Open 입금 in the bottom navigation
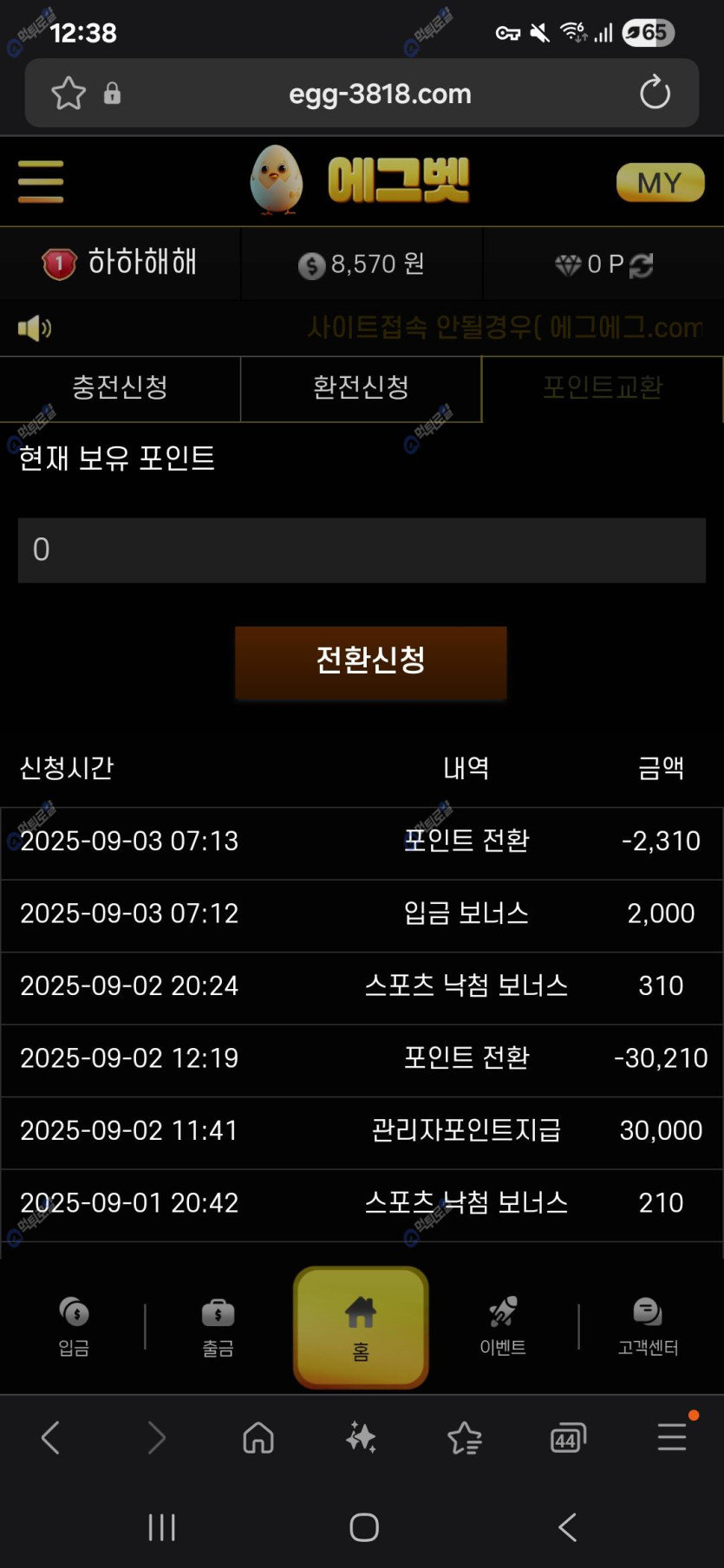This screenshot has width=724, height=1568. tap(74, 1327)
